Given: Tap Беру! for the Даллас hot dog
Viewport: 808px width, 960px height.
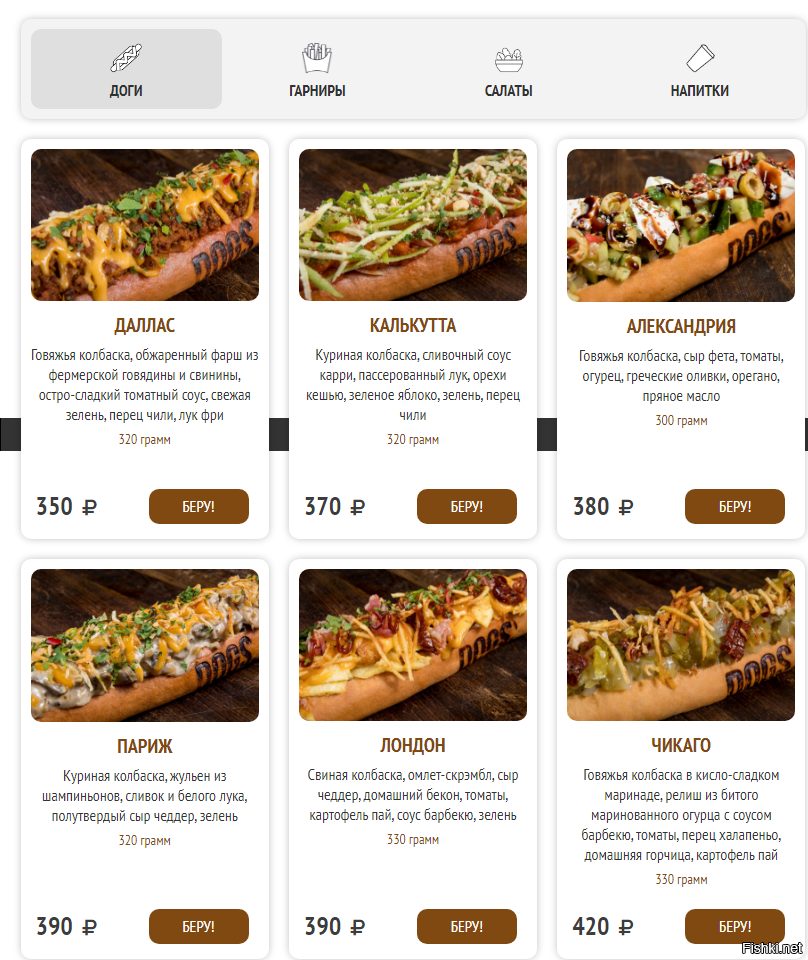Looking at the screenshot, I should (198, 506).
